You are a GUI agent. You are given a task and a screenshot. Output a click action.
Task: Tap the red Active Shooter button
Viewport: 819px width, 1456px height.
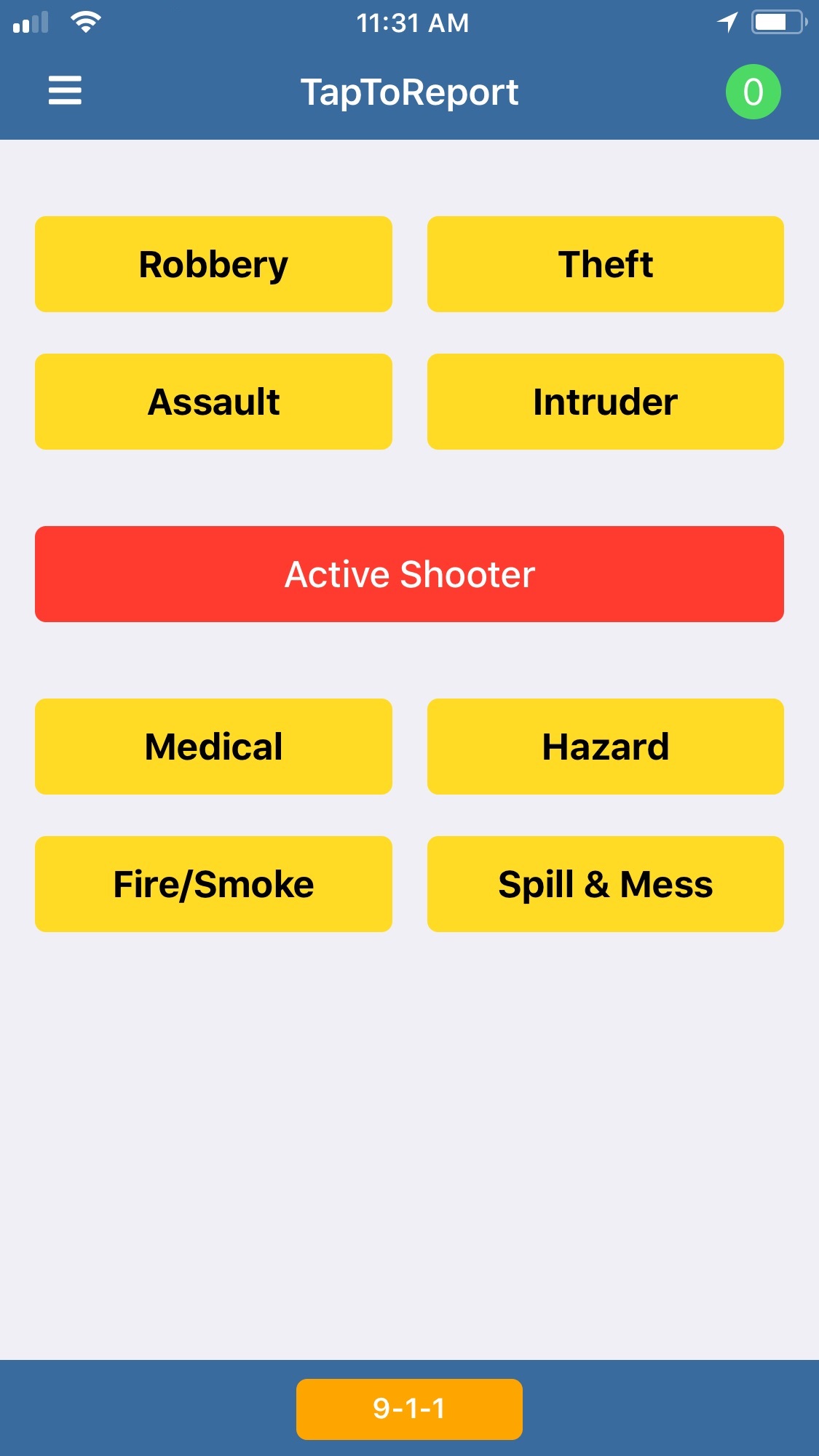[x=409, y=574]
